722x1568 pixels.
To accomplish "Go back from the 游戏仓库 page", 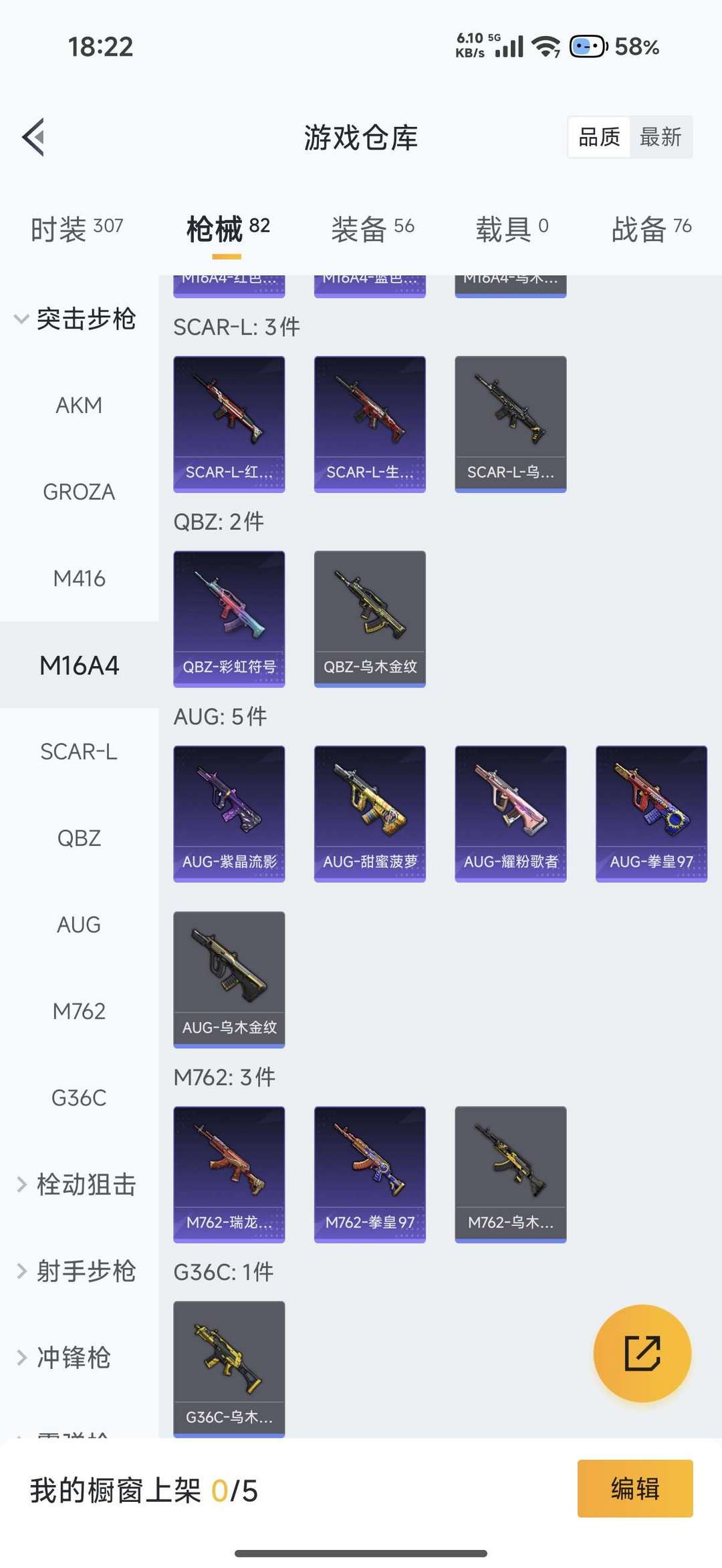I will 33,137.
